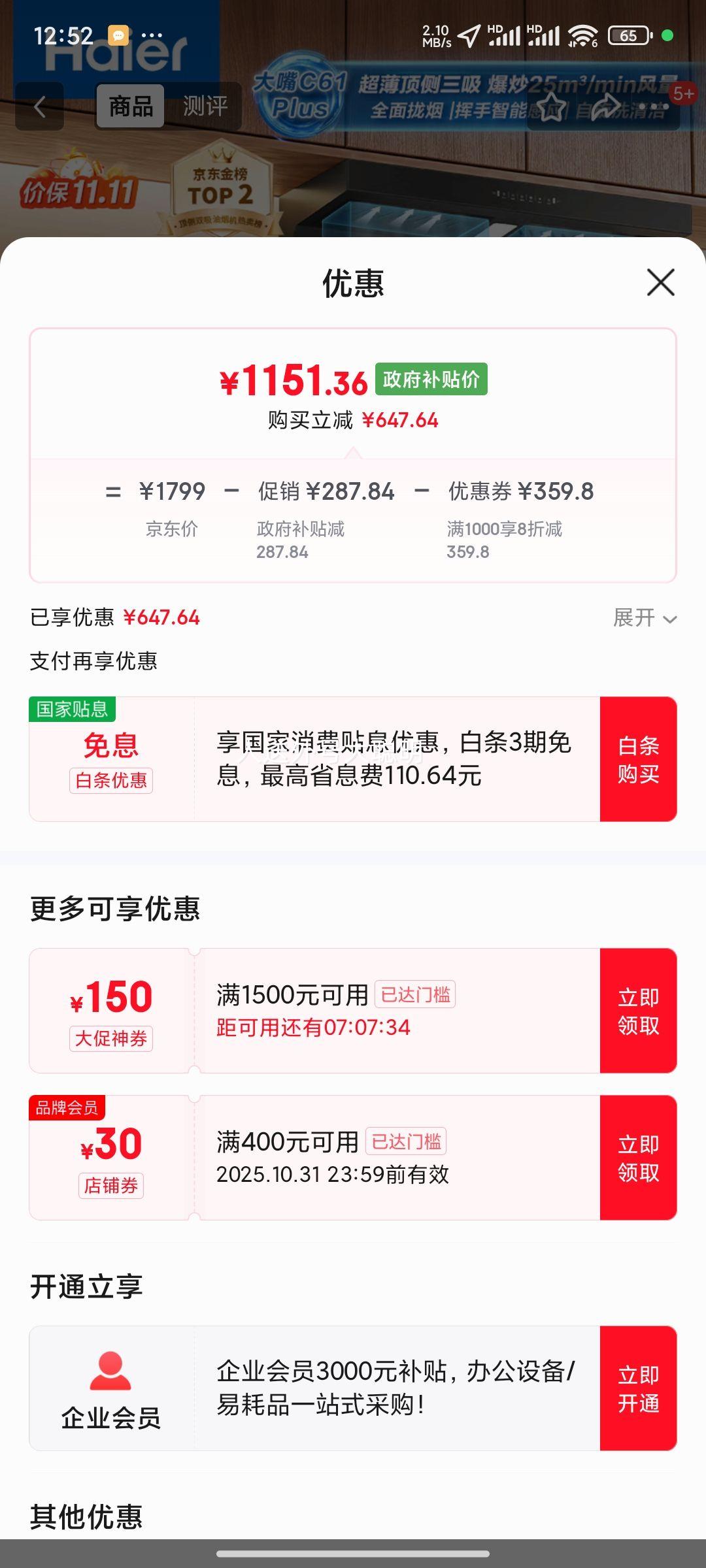This screenshot has height=1568, width=706.
Task: Tap 立即开通 for 企业会员
Action: click(638, 1388)
